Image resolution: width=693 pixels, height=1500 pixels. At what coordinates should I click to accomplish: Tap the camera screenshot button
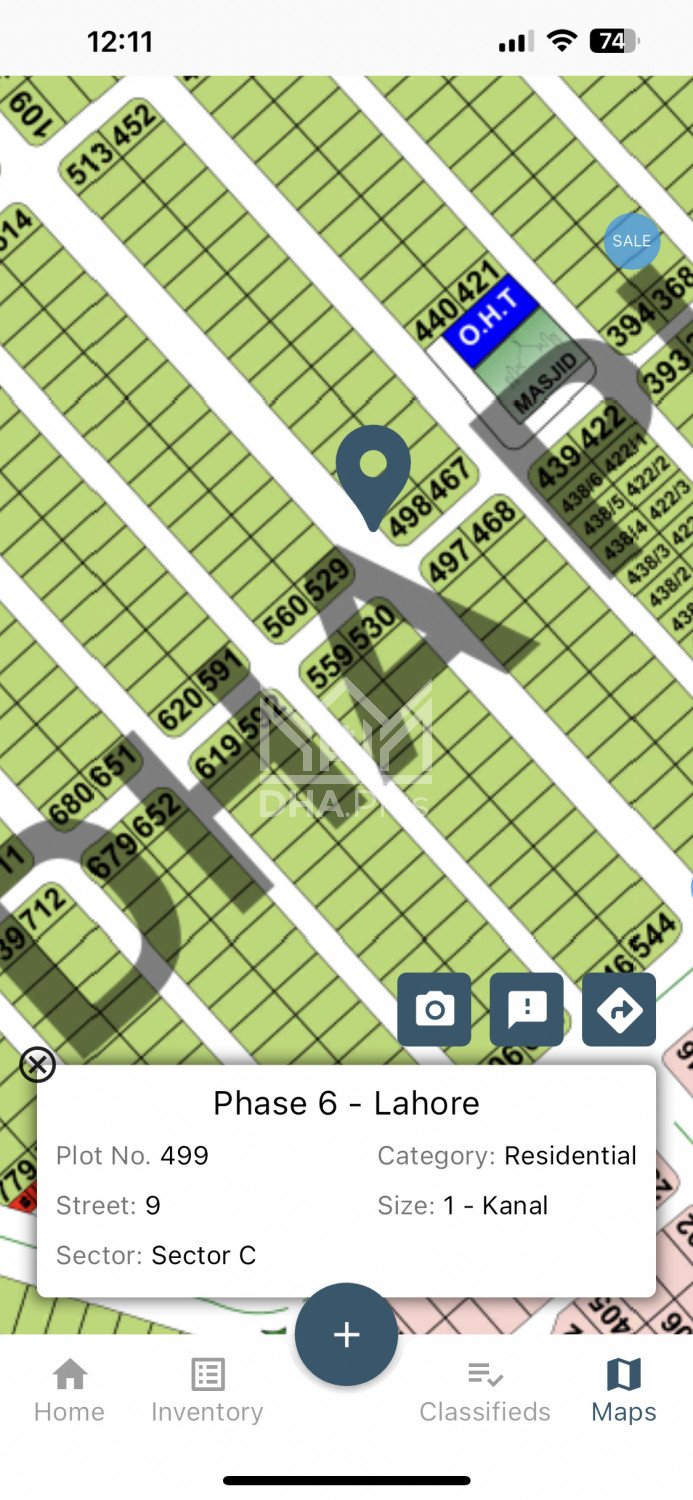(x=434, y=1009)
